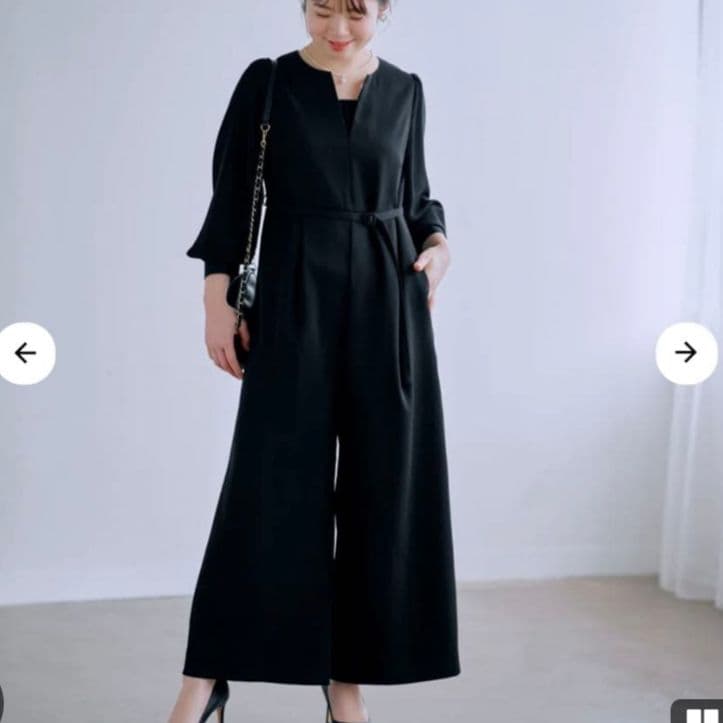723x723 pixels.
Task: Show the next product image
Action: point(686,353)
